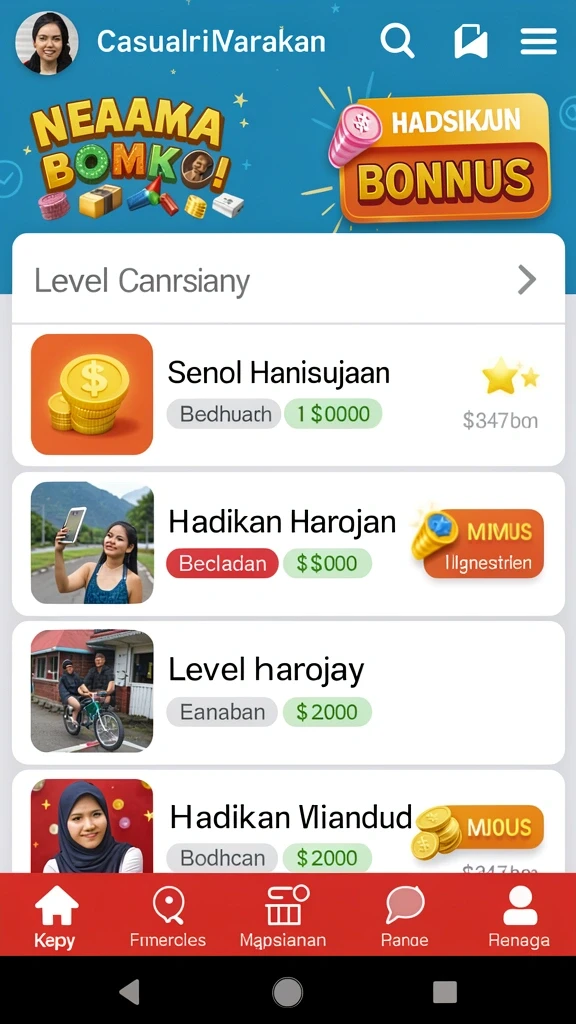Tap the Mimus Ilgnestrien bonus button
Viewport: 576px width, 1024px height.
coord(478,543)
